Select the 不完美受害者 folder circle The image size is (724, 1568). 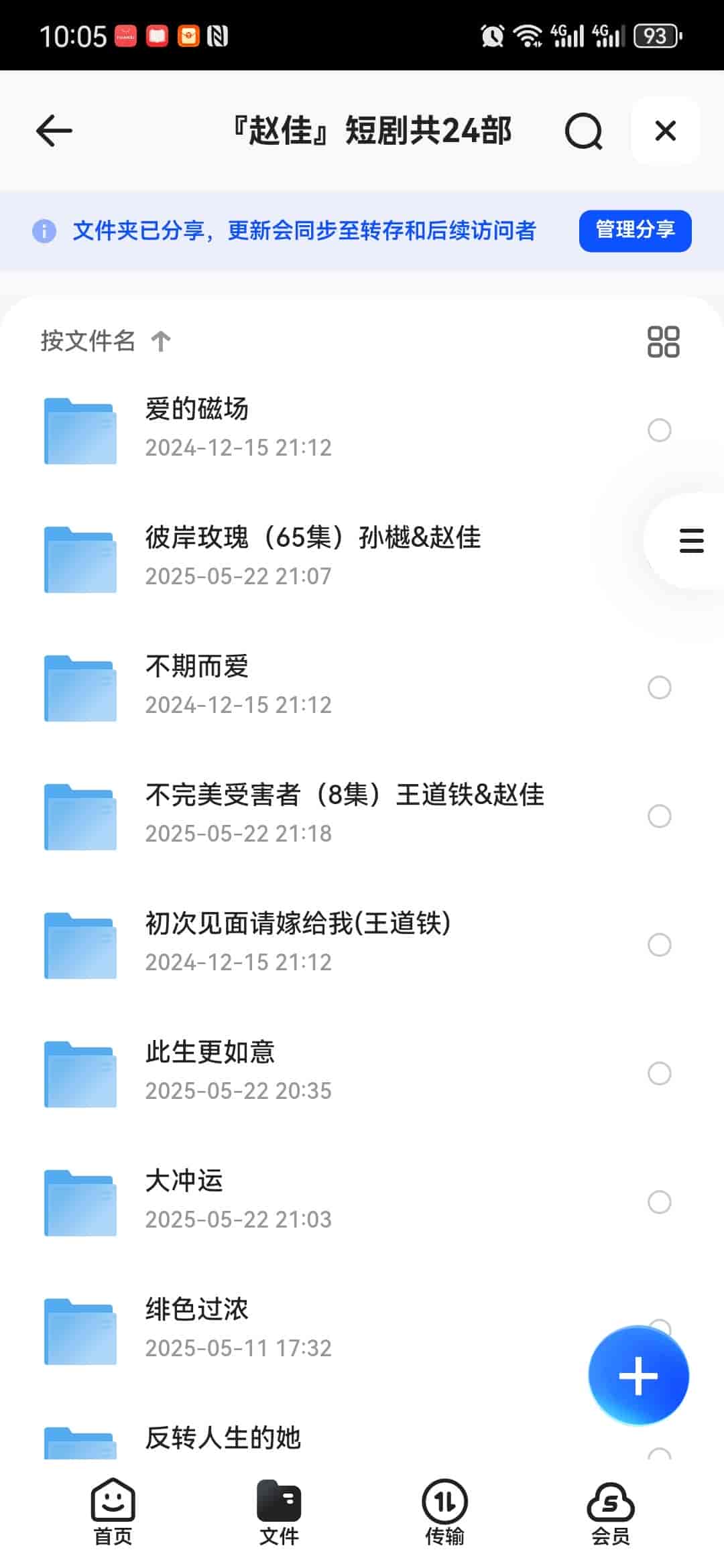point(659,816)
